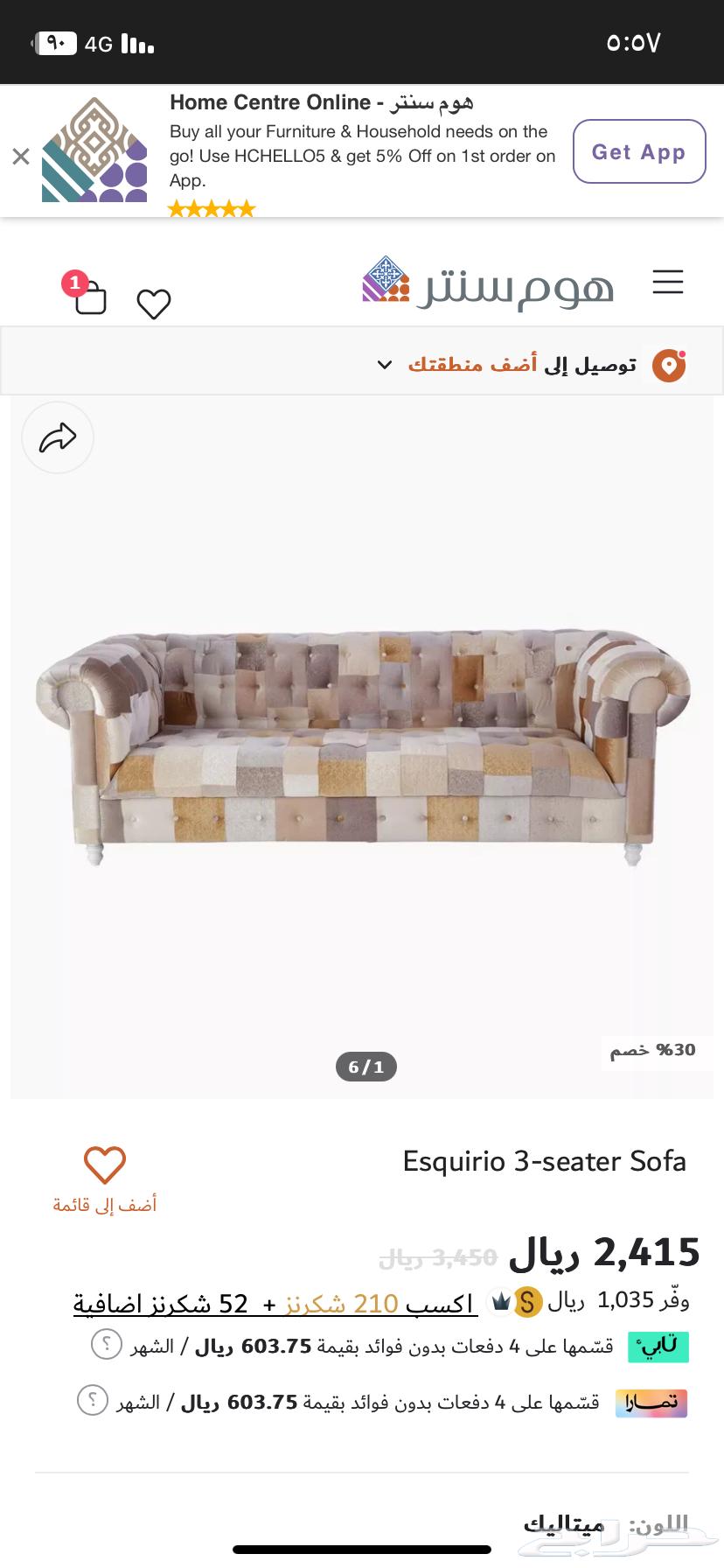Open the sofa product image
This screenshot has height=1568, width=724.
pyautogui.click(x=362, y=746)
